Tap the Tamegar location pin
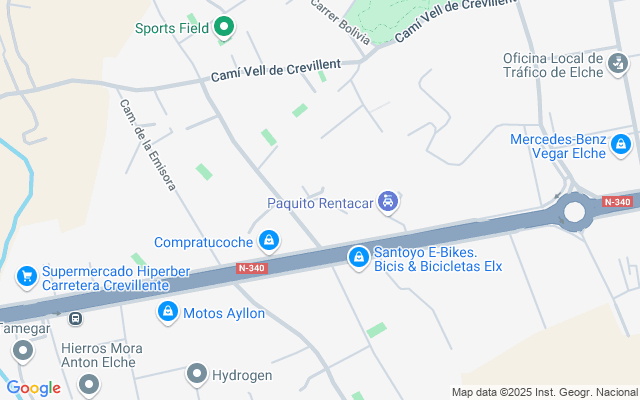Screen dimensions: 640x400 click(x=22, y=351)
